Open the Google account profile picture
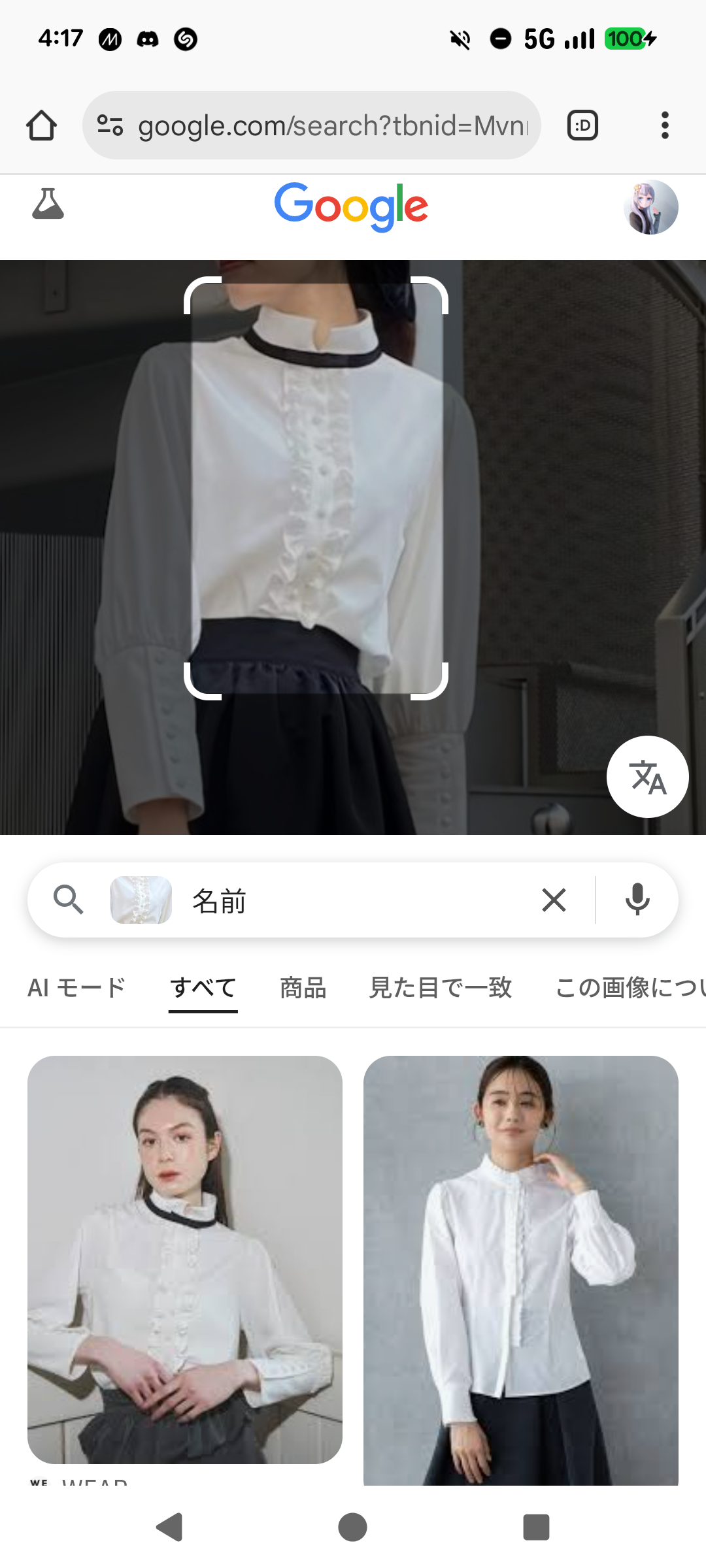This screenshot has width=706, height=1568. coord(650,207)
